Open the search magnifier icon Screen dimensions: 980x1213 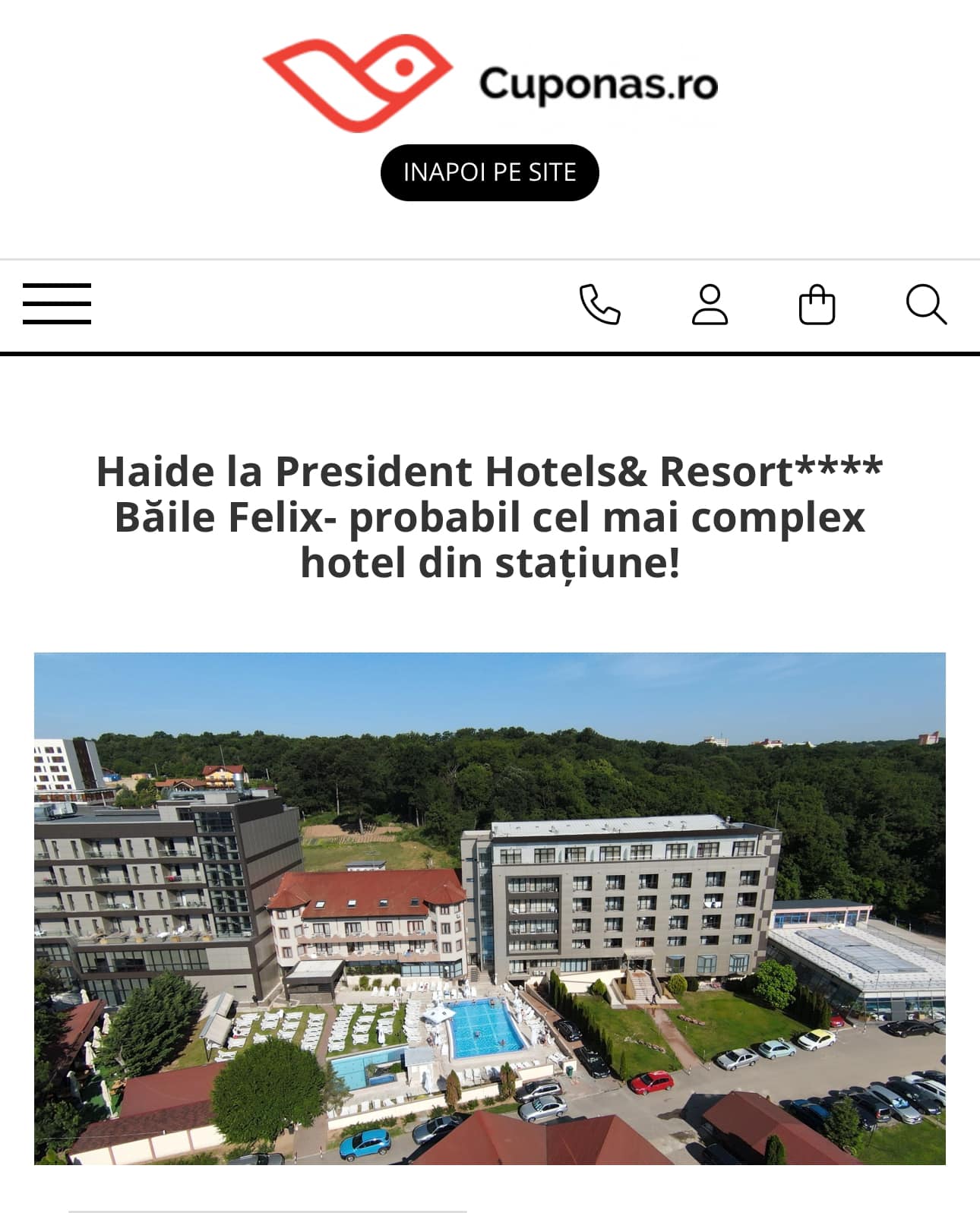925,305
